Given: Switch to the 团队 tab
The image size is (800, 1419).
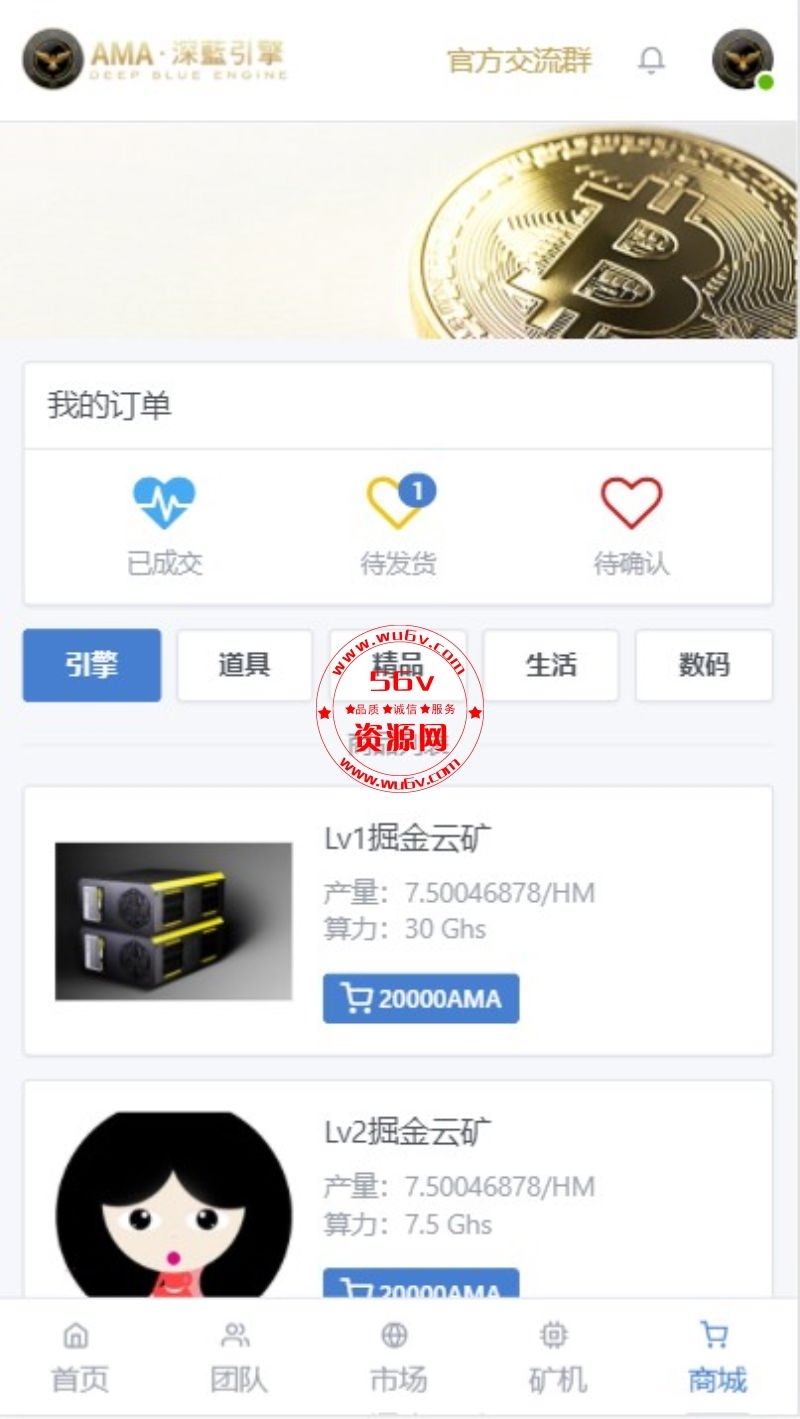Looking at the screenshot, I should [239, 1358].
